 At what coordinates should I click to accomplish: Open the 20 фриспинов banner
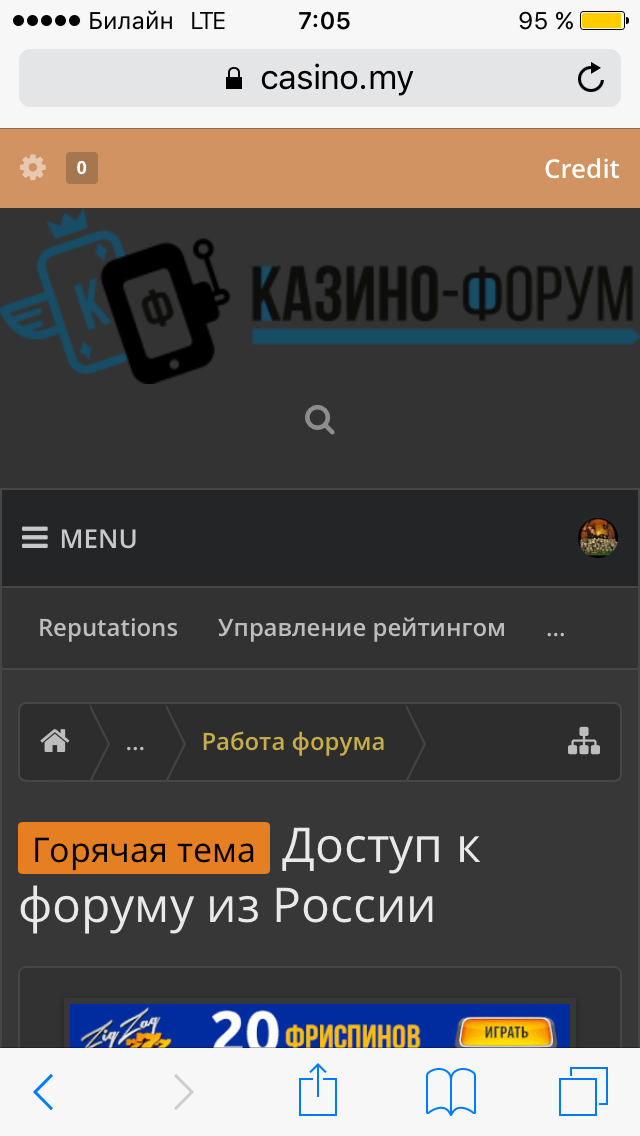click(x=320, y=1024)
